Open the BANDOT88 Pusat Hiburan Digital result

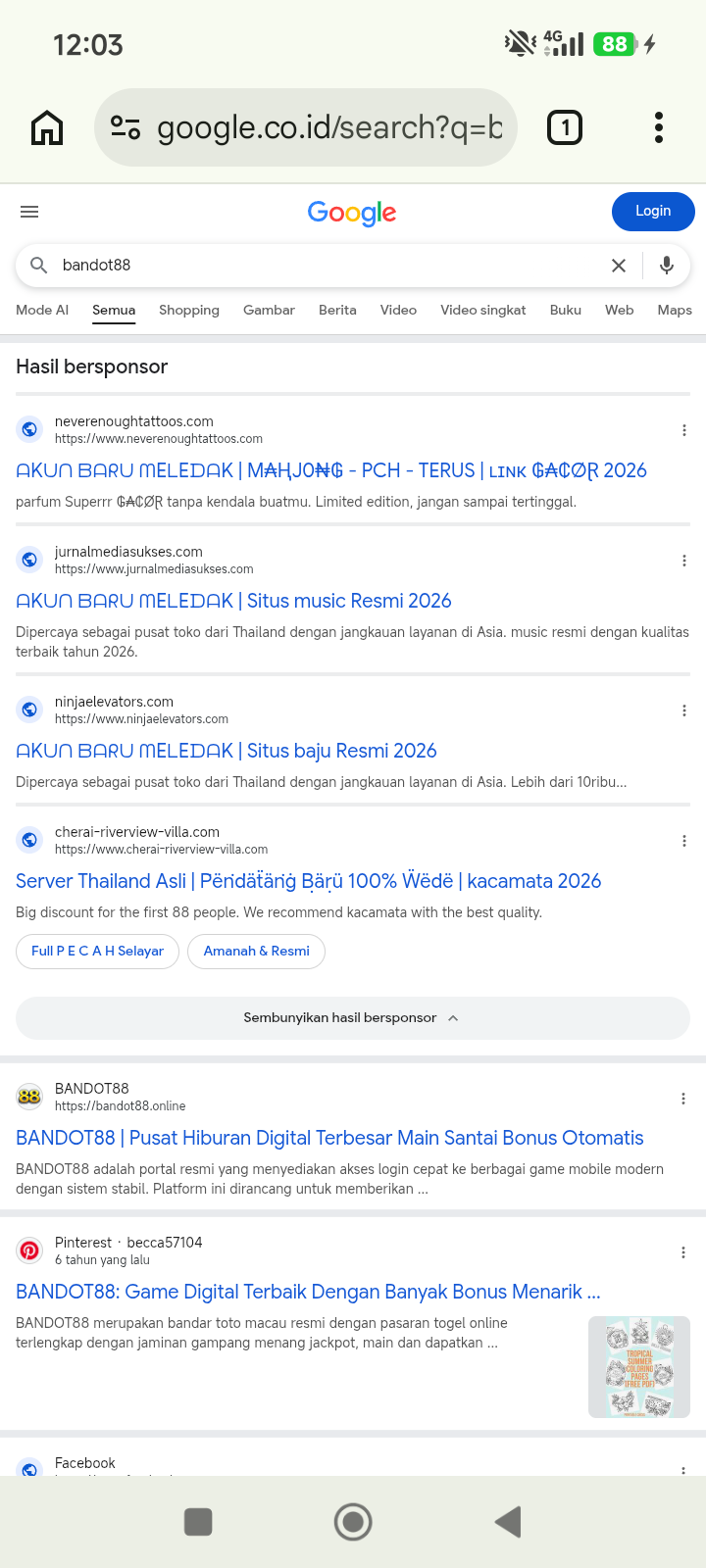(x=329, y=1138)
